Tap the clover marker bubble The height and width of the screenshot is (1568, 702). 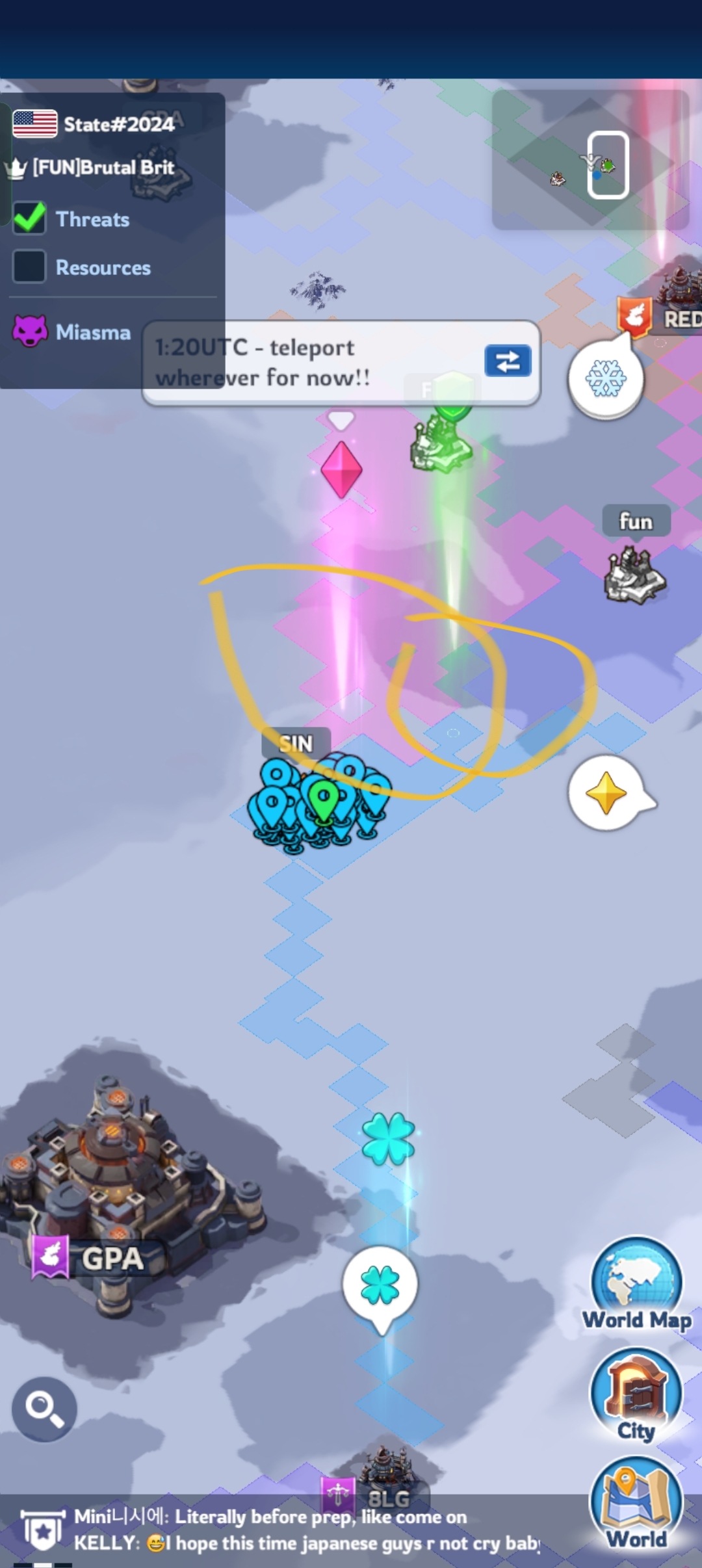pos(380,1285)
